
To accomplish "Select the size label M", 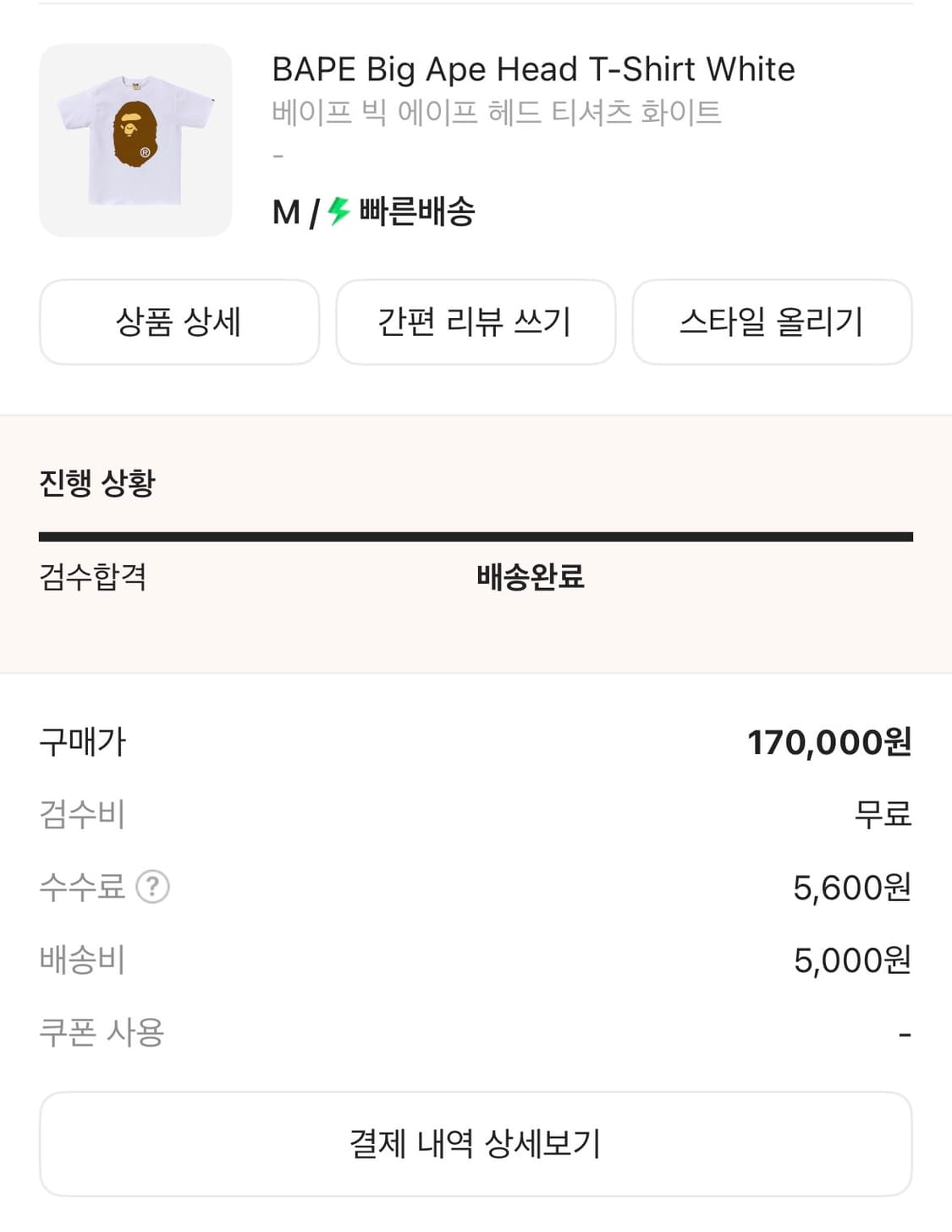I will click(281, 214).
